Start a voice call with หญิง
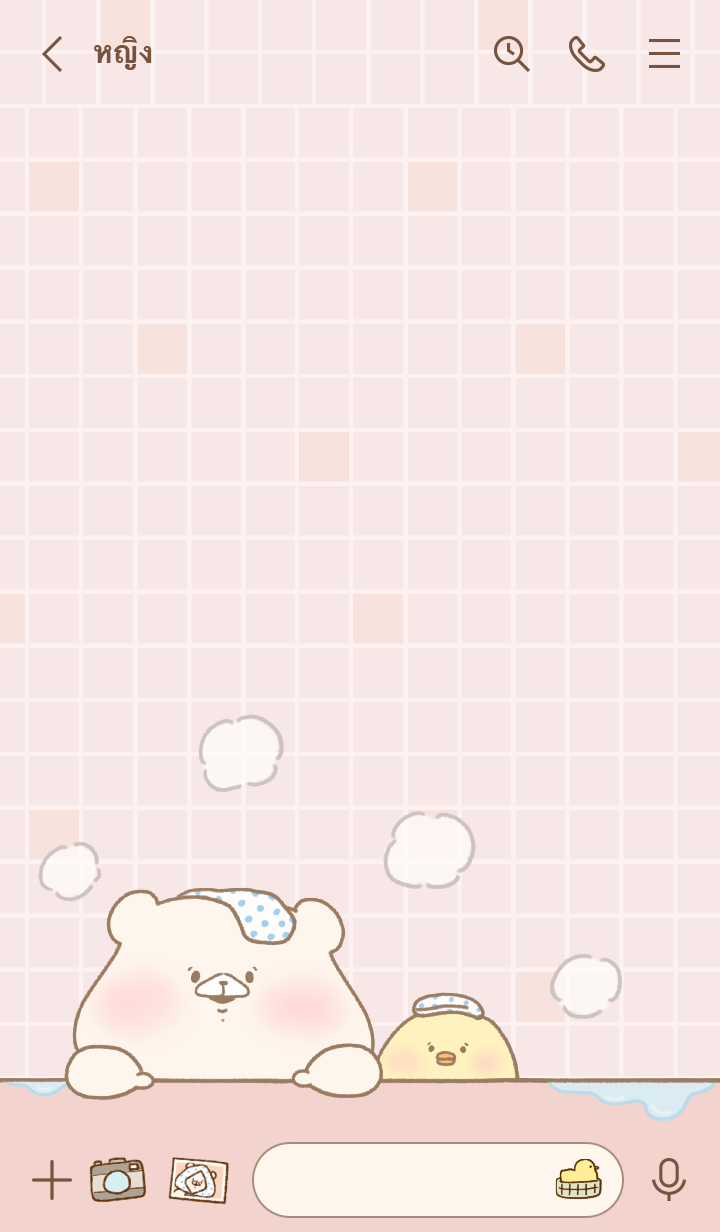Viewport: 720px width, 1232px height. click(x=587, y=54)
